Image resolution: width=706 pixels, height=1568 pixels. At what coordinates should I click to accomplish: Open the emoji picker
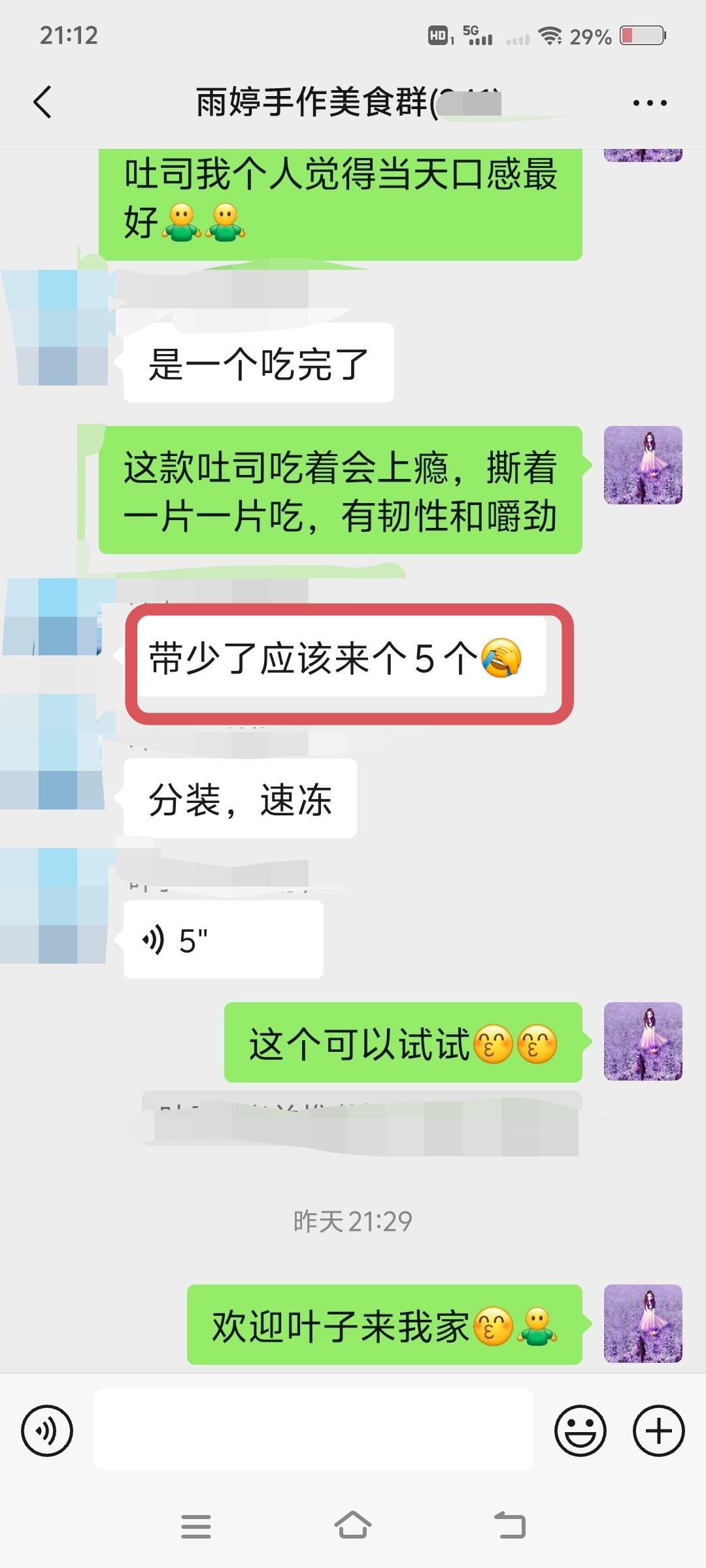580,1430
